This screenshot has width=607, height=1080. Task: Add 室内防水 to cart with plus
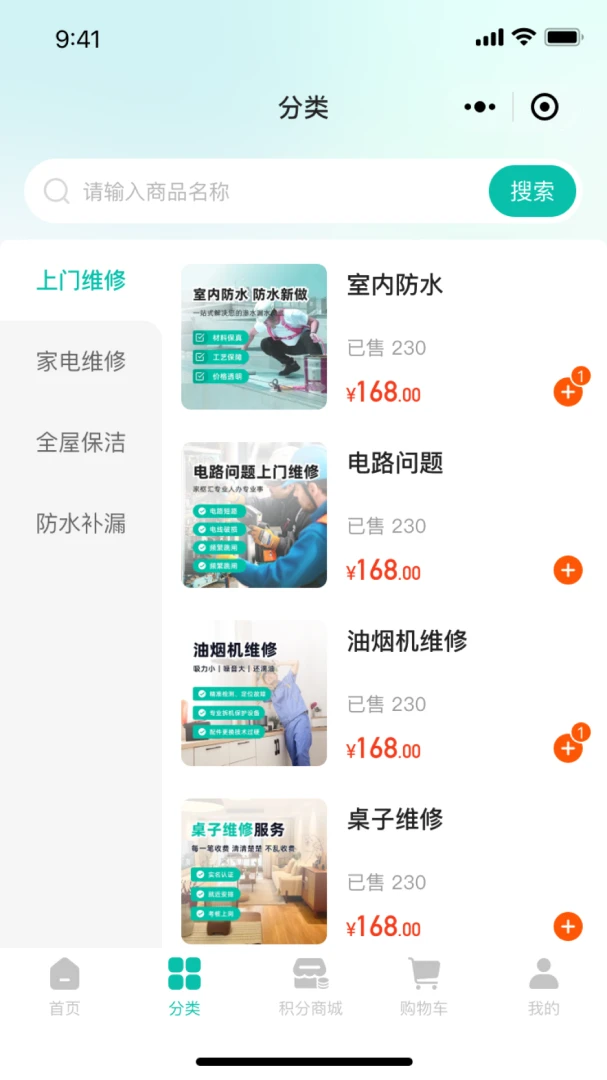[568, 392]
